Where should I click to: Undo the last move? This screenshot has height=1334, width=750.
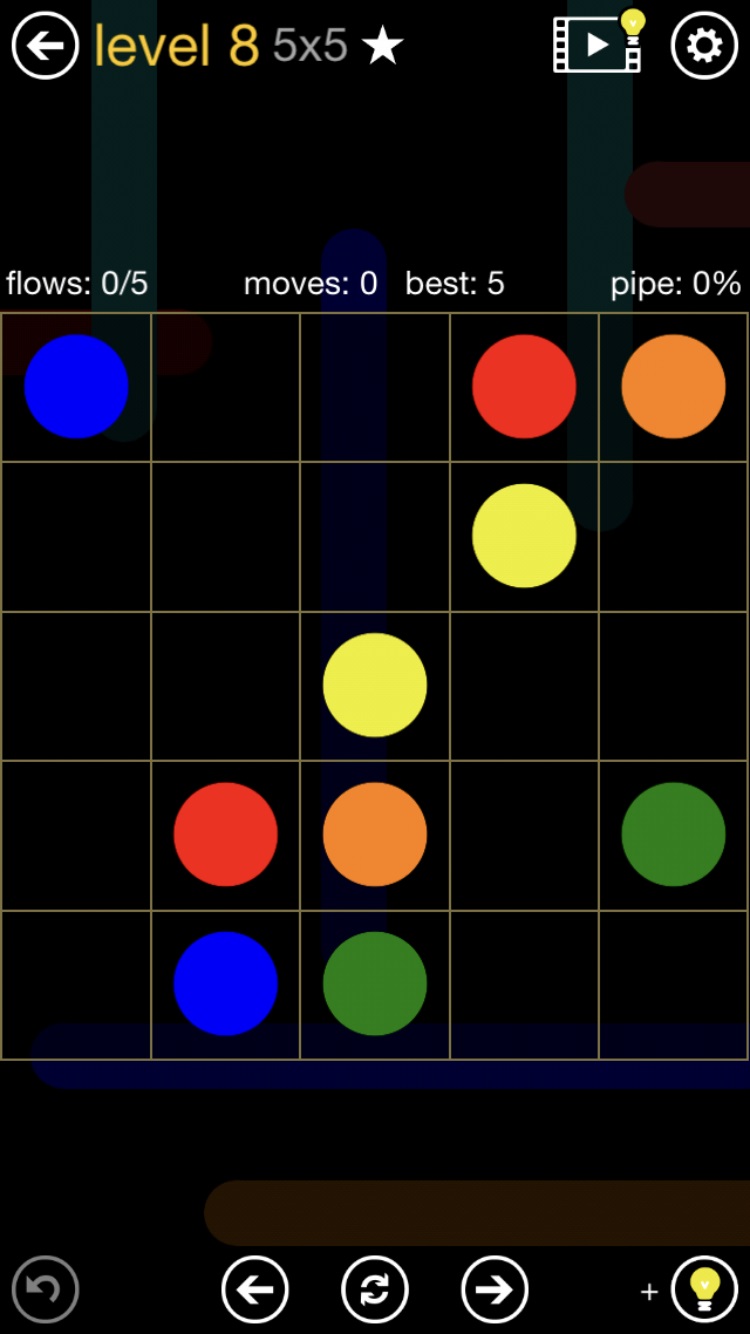(45, 1289)
